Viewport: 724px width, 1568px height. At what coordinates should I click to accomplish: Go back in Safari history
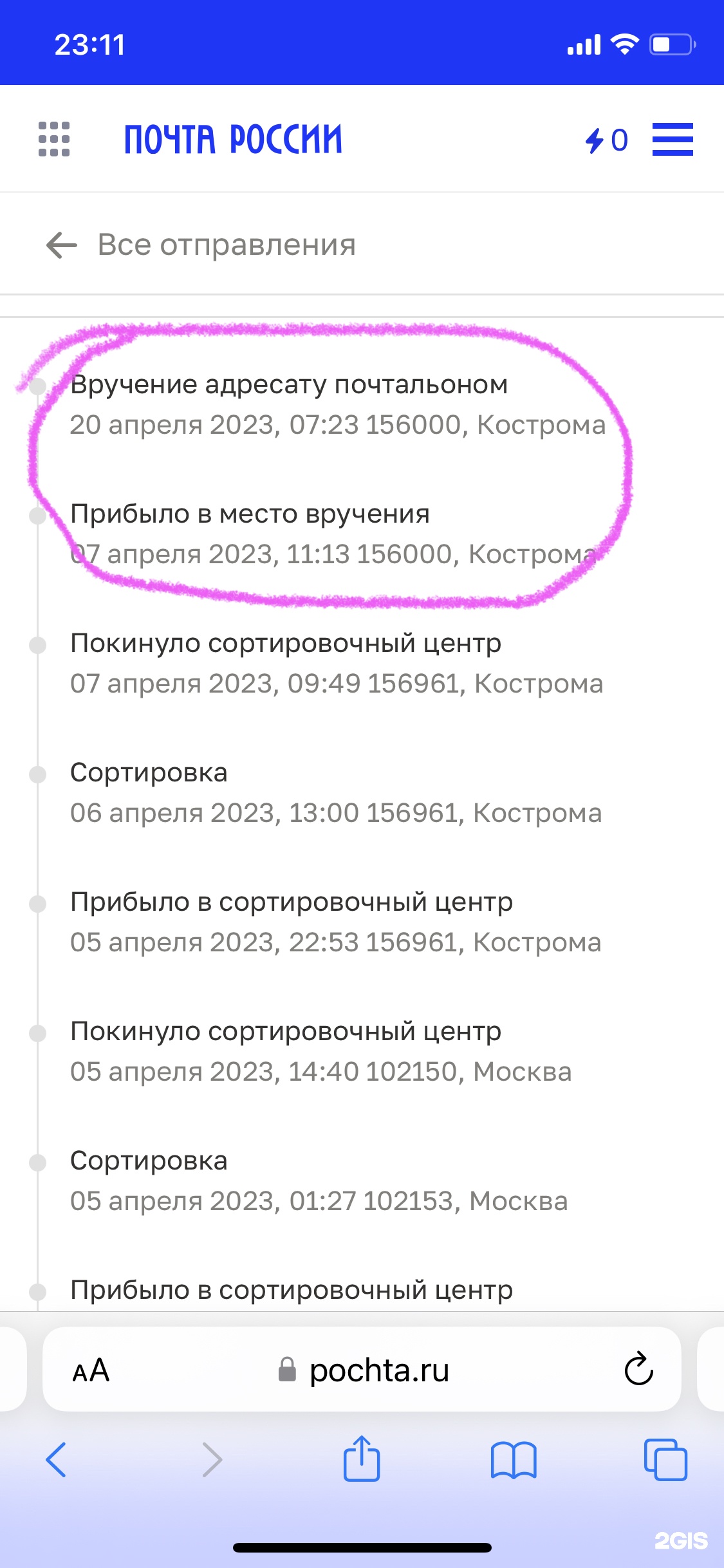pos(56,1459)
